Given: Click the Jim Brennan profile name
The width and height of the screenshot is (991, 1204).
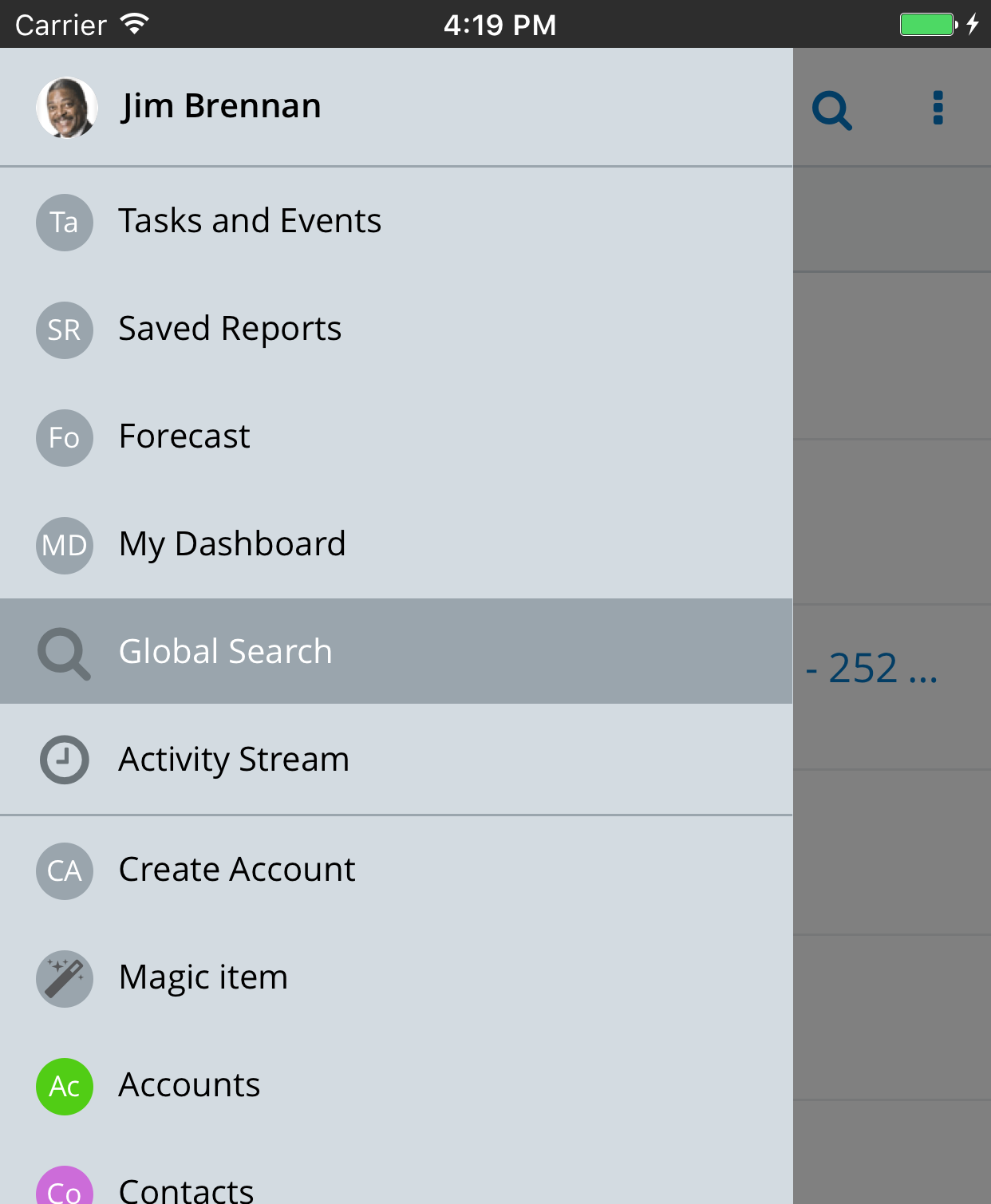Looking at the screenshot, I should [220, 106].
